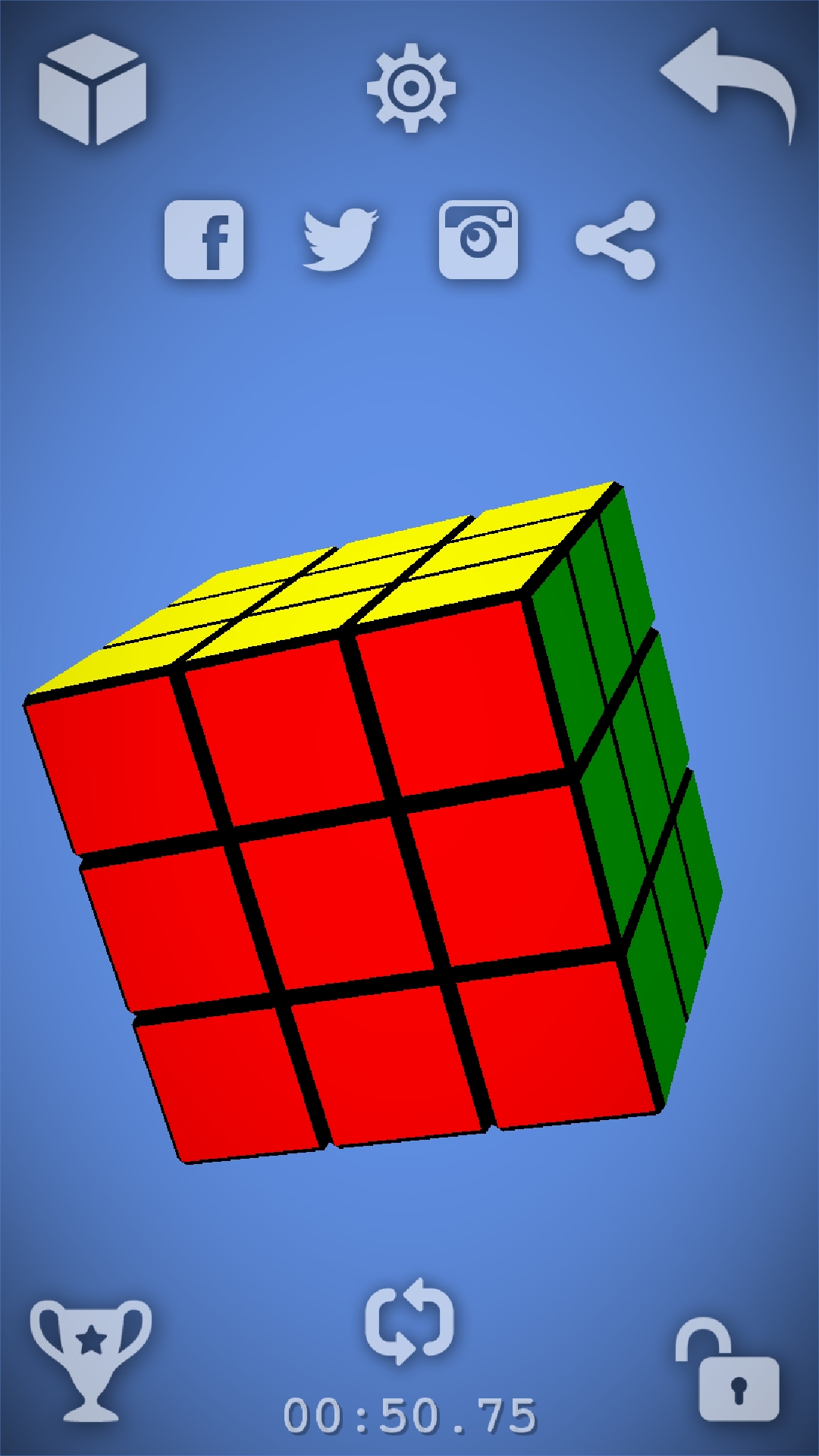The height and width of the screenshot is (1456, 819).
Task: Open the generic share icon
Action: pyautogui.click(x=616, y=240)
